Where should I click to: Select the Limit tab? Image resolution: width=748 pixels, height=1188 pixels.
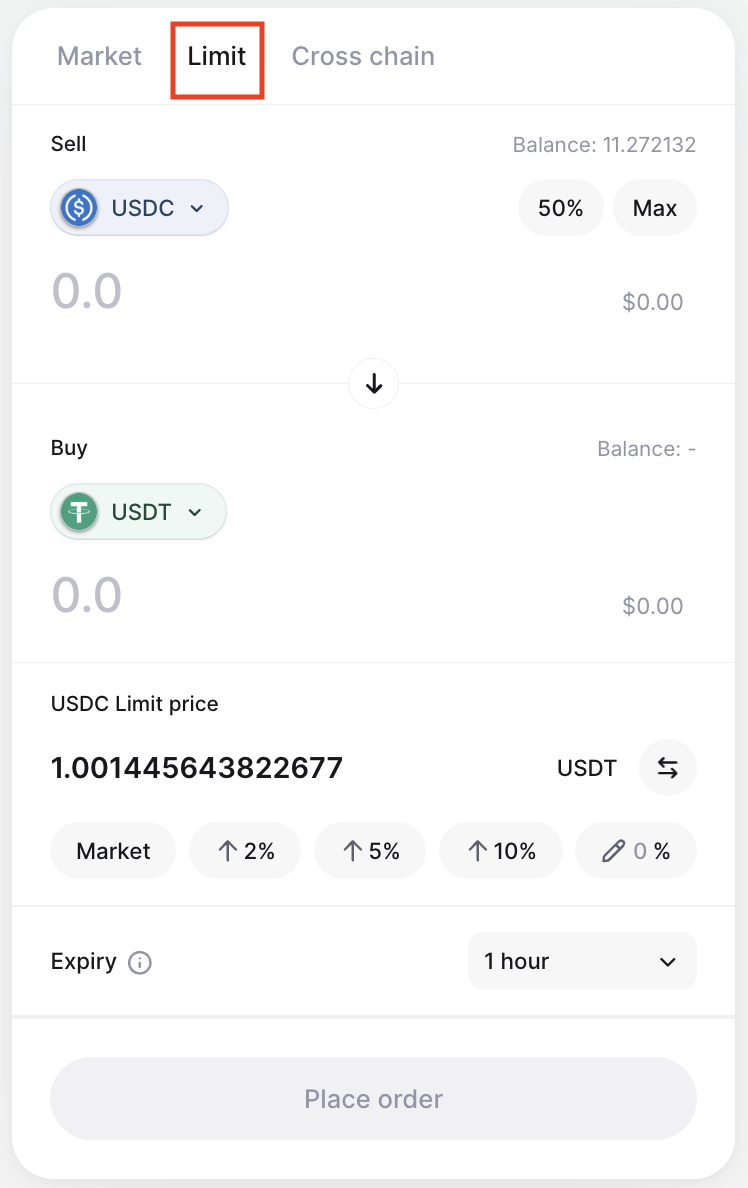217,56
